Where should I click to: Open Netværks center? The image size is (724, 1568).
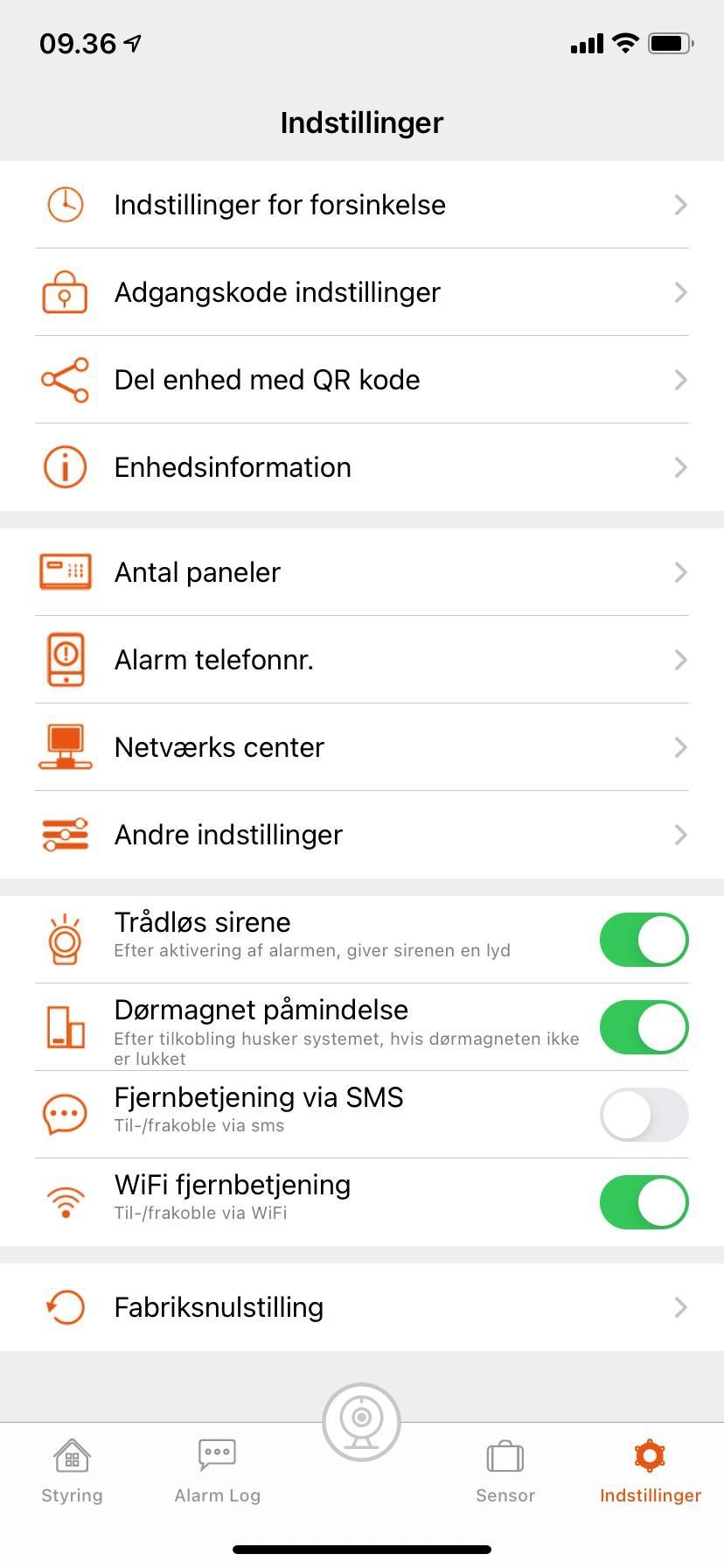[x=362, y=747]
